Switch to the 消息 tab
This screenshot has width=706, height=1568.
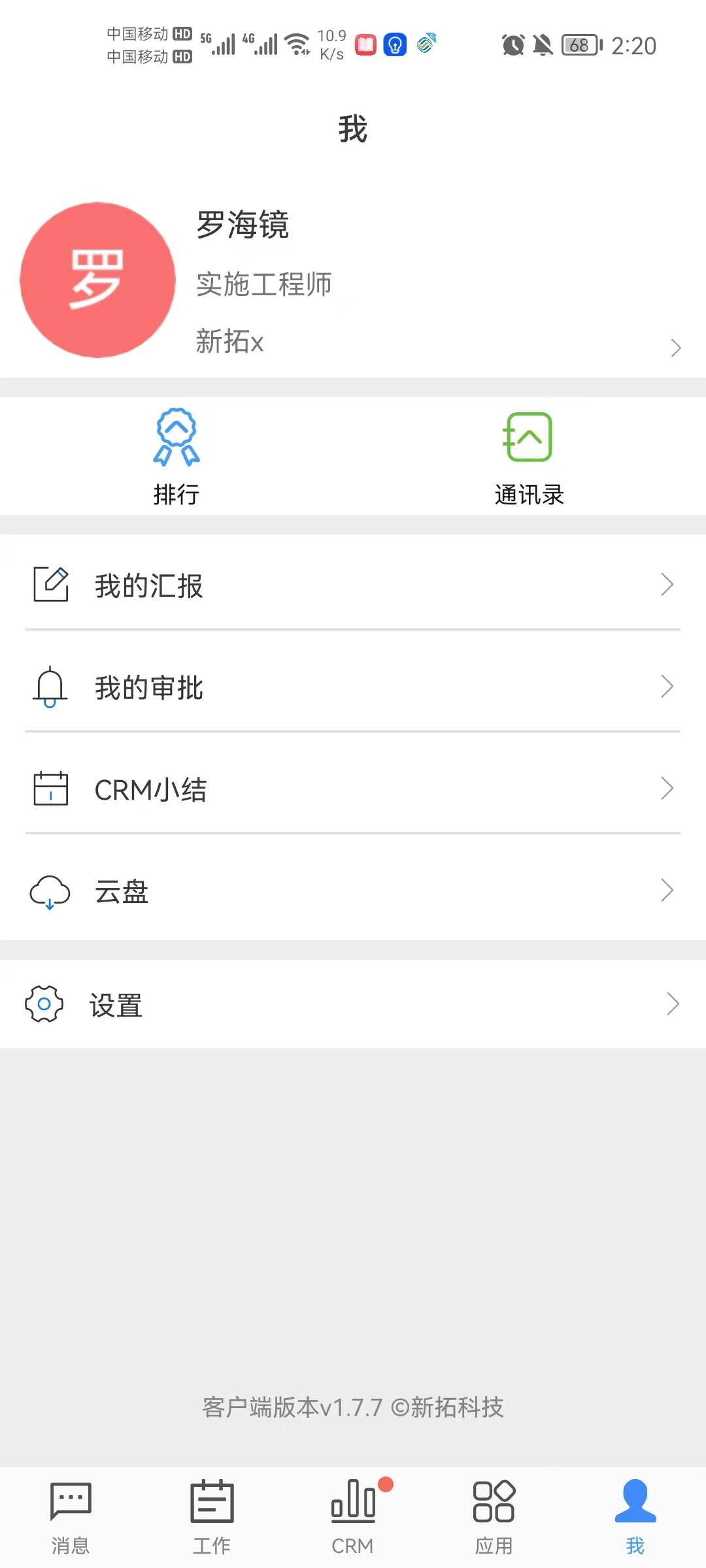coord(71,1518)
